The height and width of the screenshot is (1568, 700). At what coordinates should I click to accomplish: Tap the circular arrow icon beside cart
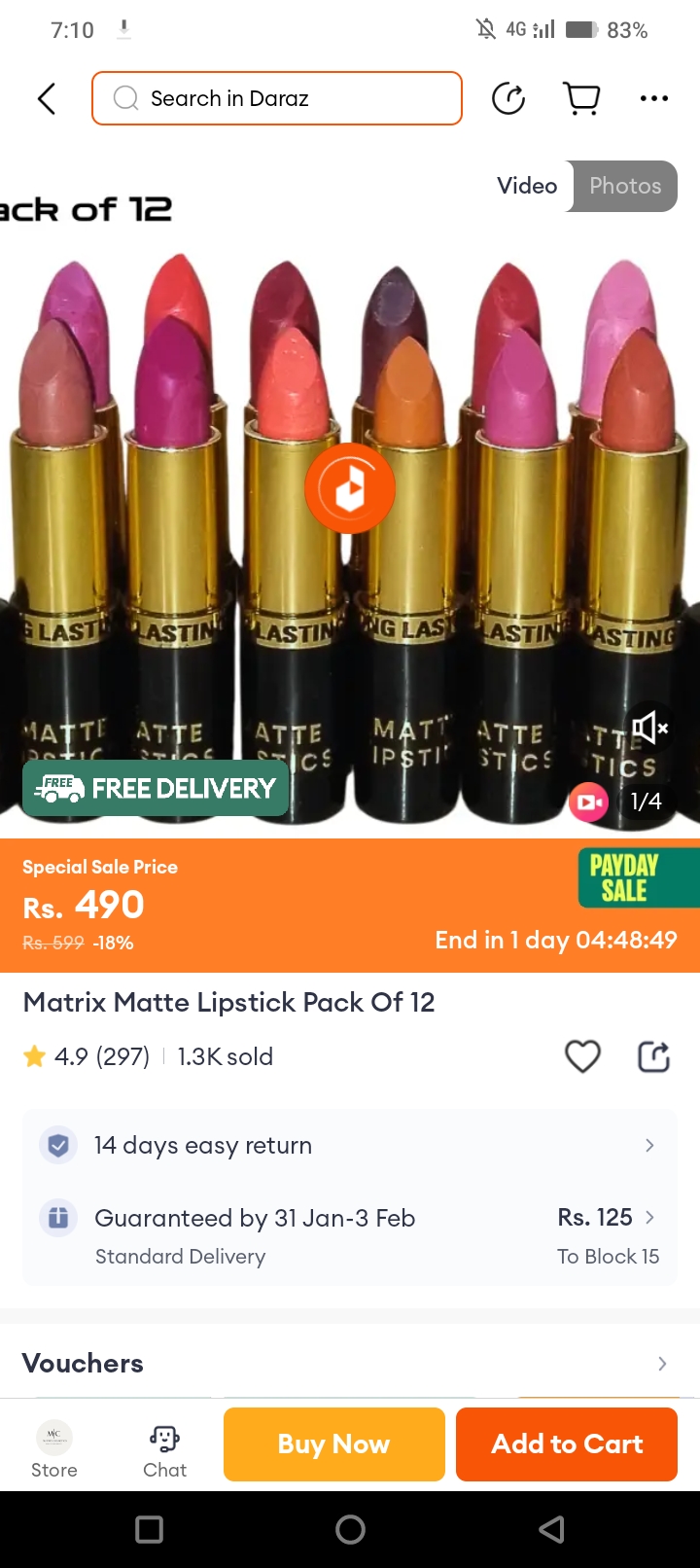508,98
